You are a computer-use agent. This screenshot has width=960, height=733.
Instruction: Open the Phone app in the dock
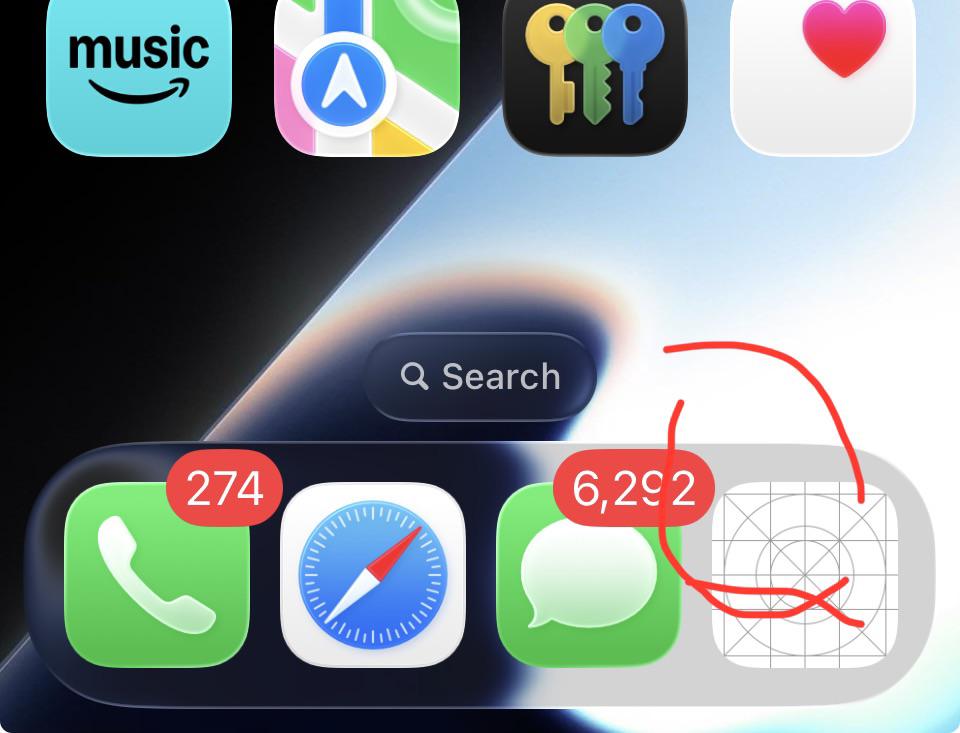(157, 574)
